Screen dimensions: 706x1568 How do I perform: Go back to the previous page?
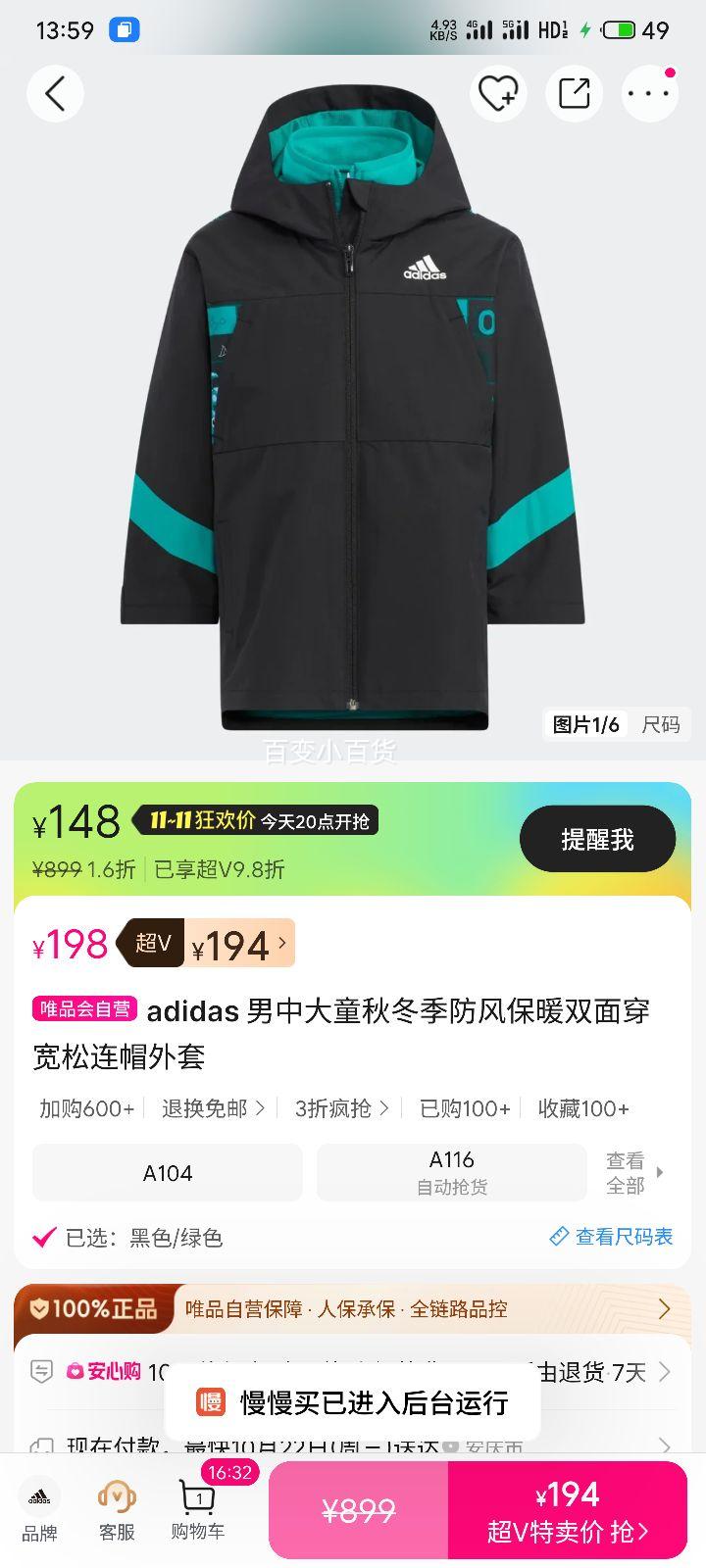[x=55, y=94]
